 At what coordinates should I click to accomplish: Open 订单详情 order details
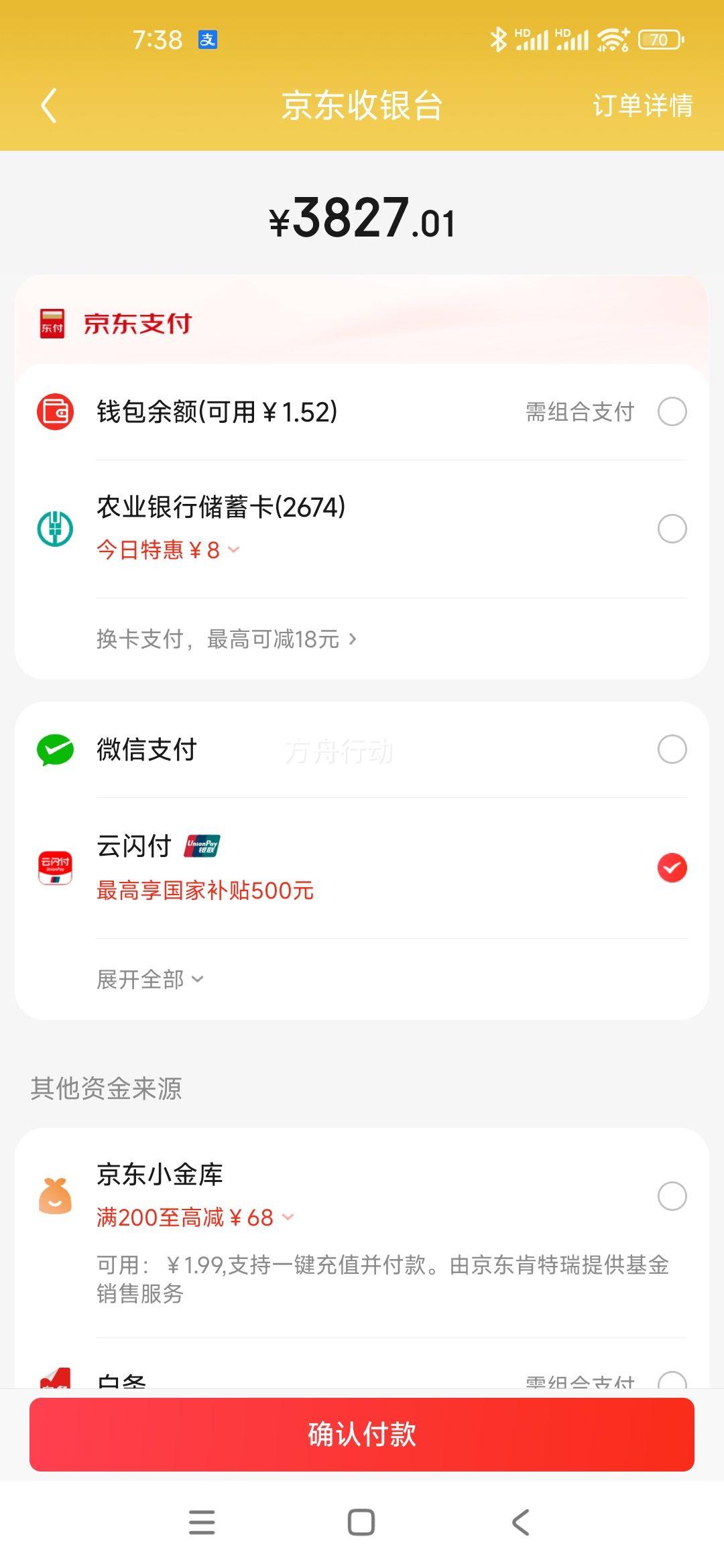click(x=642, y=106)
